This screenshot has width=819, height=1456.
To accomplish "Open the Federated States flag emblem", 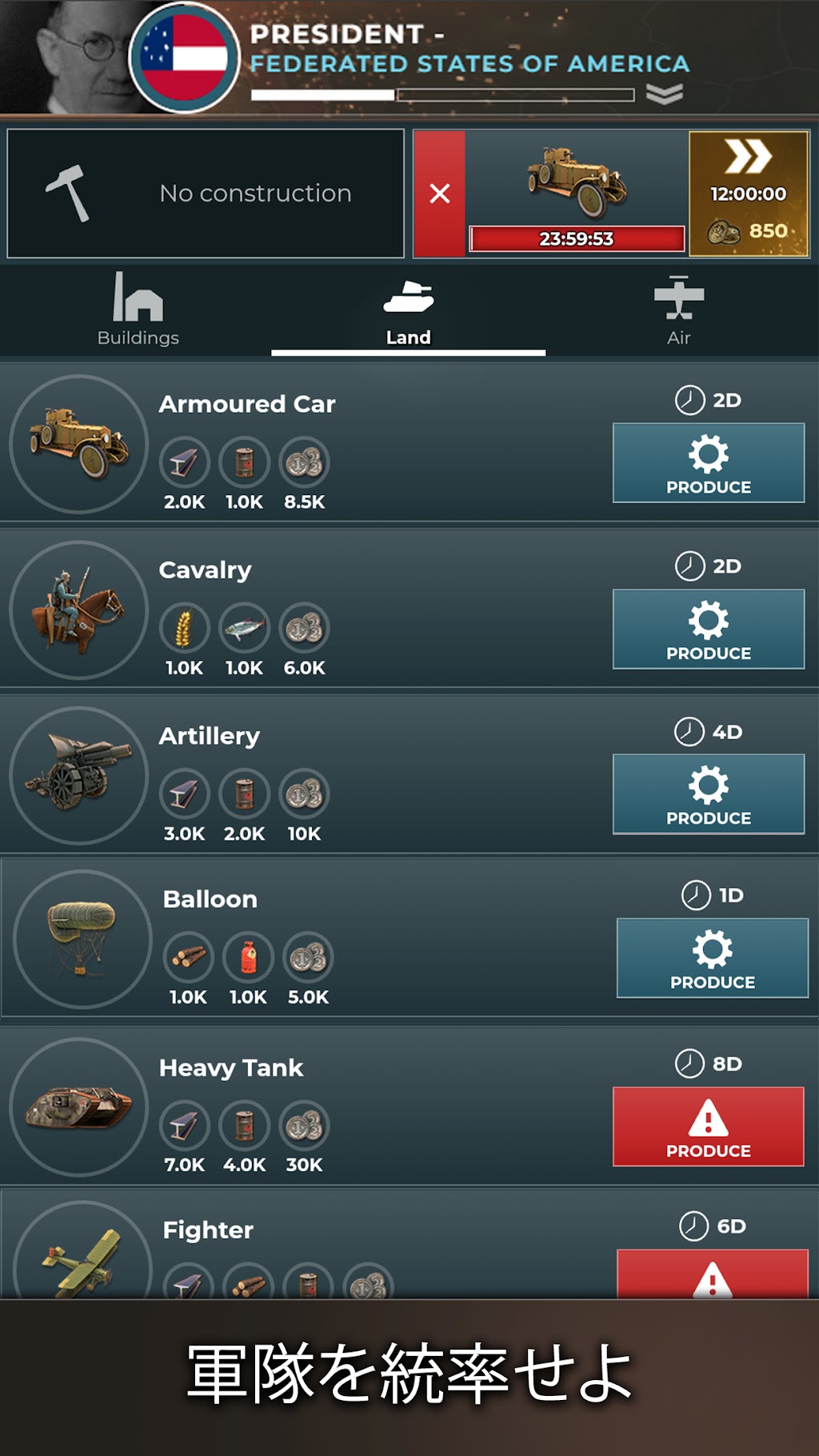I will (185, 58).
